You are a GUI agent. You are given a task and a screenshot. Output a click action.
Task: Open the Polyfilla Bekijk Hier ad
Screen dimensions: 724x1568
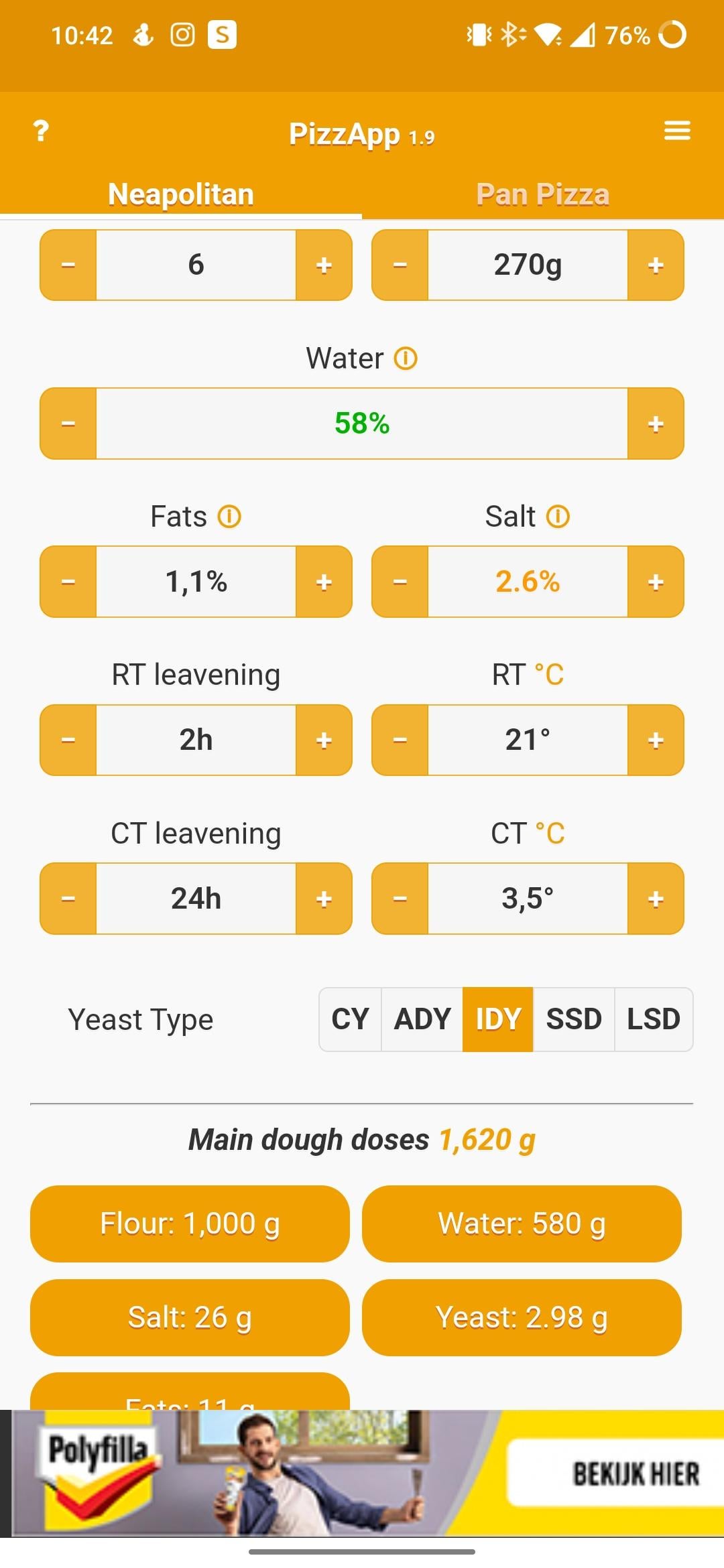pyautogui.click(x=636, y=1474)
